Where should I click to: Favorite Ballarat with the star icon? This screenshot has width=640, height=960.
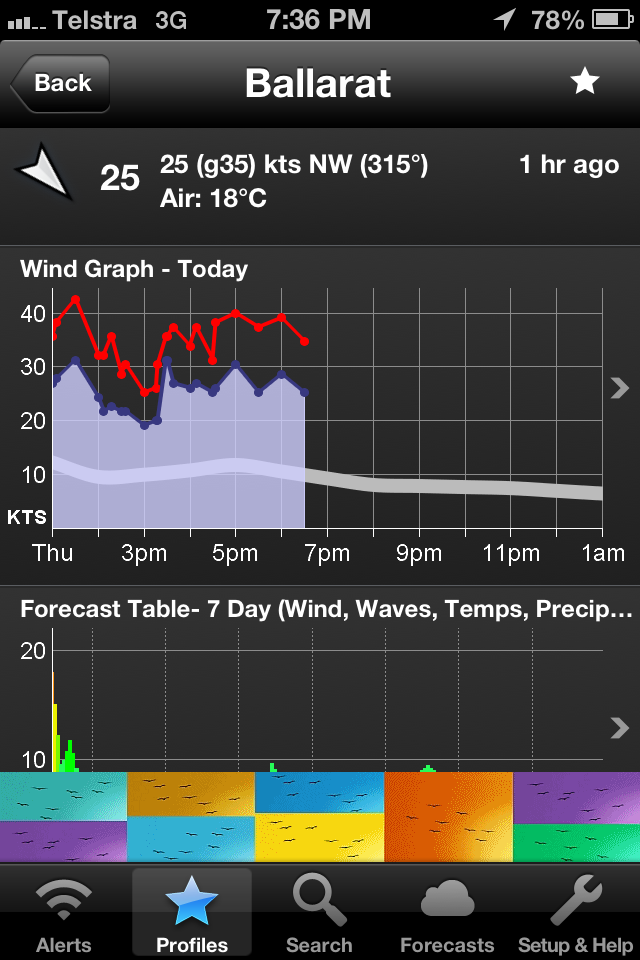point(584,82)
